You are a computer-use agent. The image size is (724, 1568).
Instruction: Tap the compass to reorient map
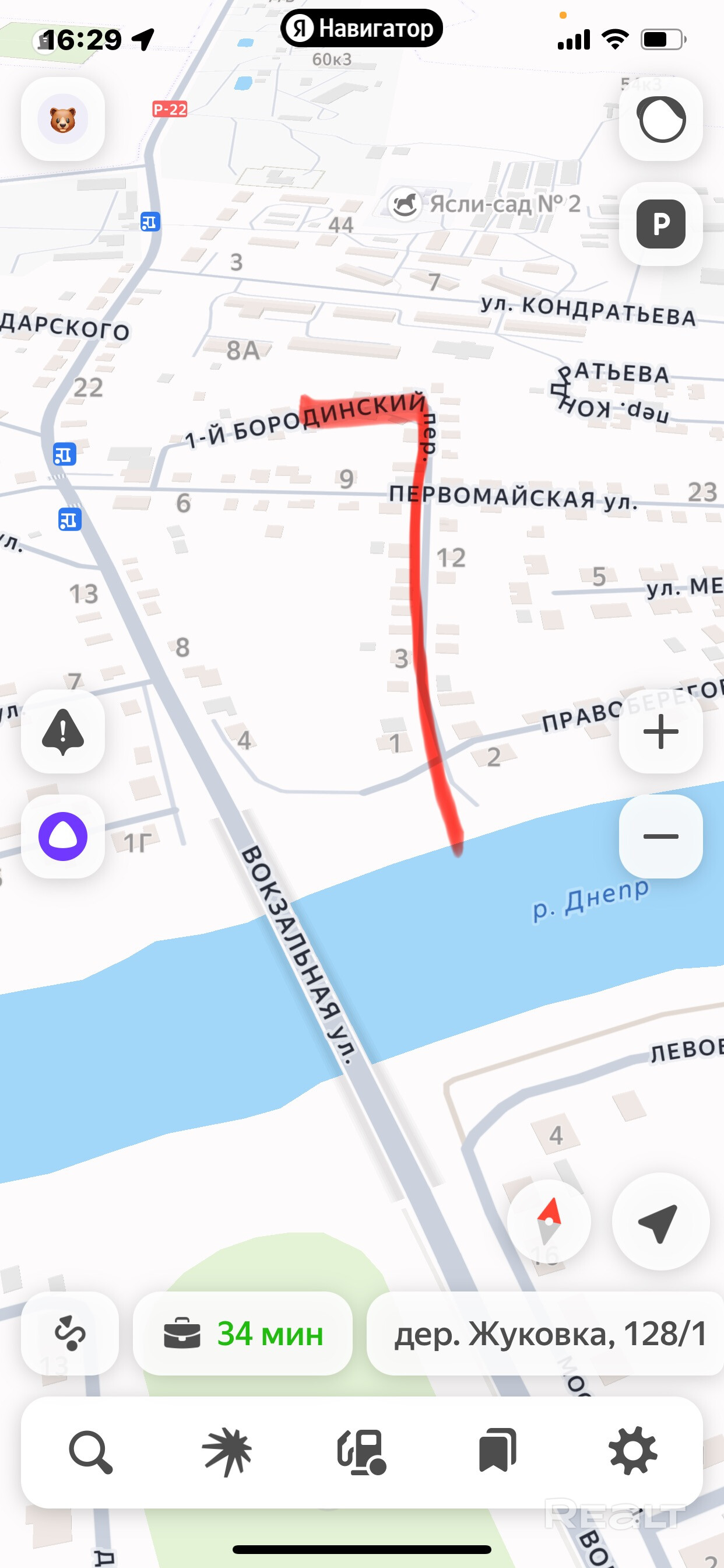pyautogui.click(x=549, y=1221)
